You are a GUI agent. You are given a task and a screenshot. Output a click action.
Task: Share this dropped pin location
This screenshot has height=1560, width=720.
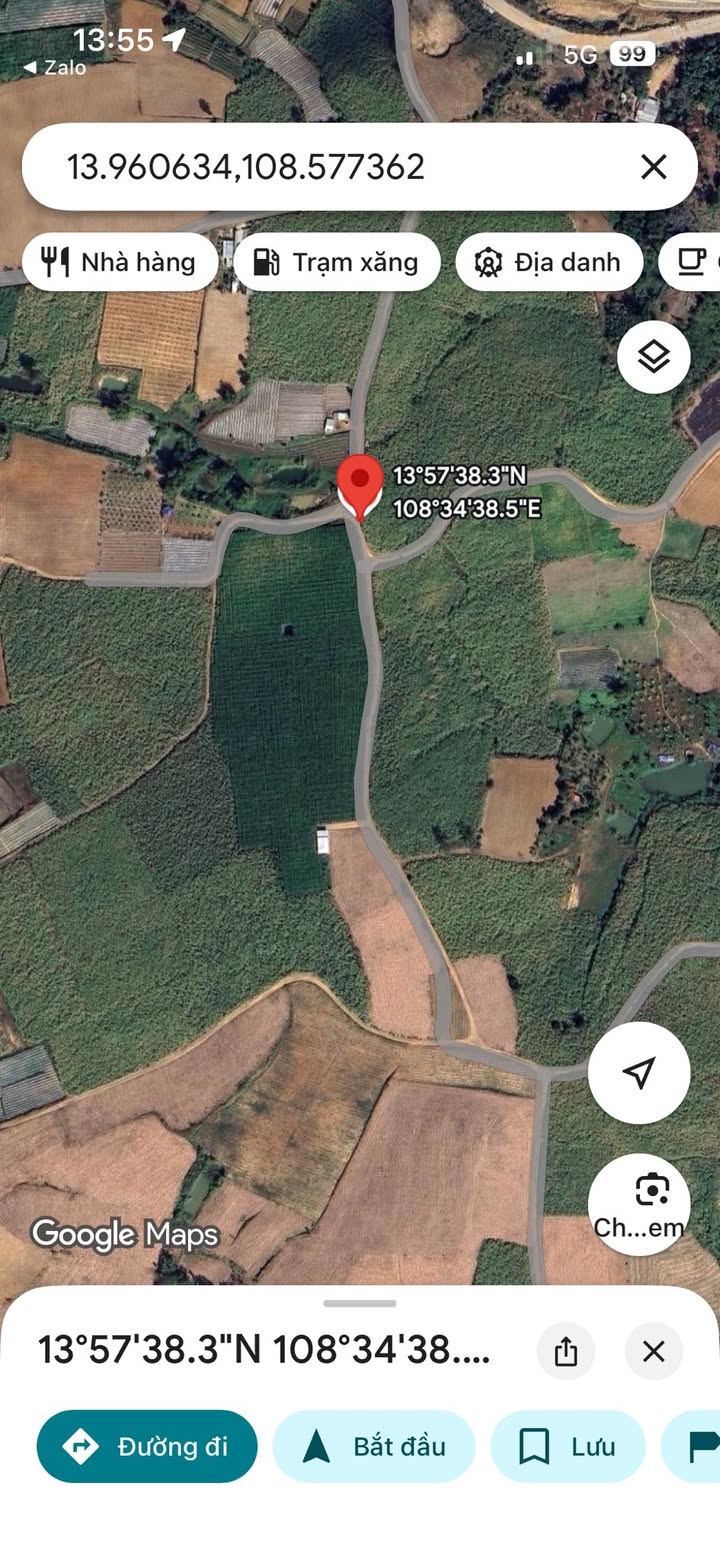tap(566, 1352)
